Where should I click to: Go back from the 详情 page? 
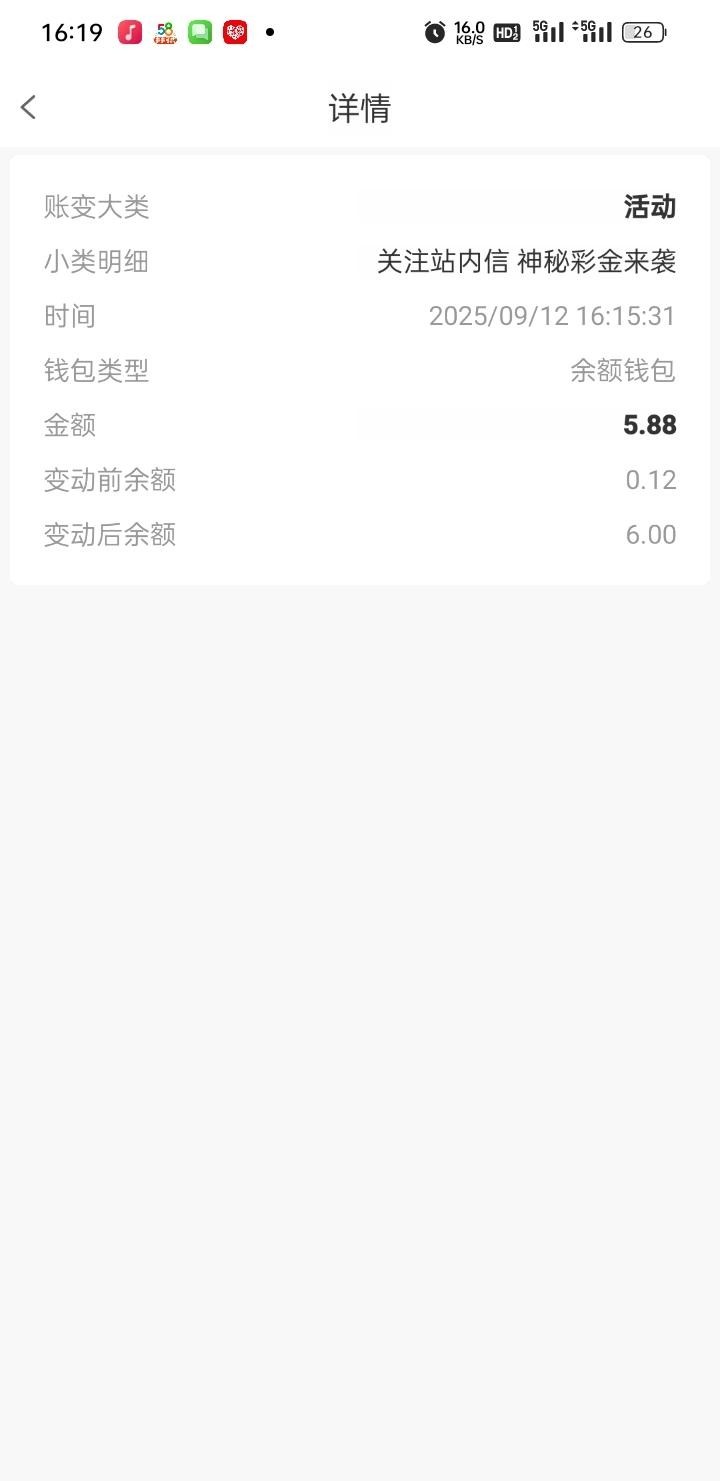click(28, 107)
